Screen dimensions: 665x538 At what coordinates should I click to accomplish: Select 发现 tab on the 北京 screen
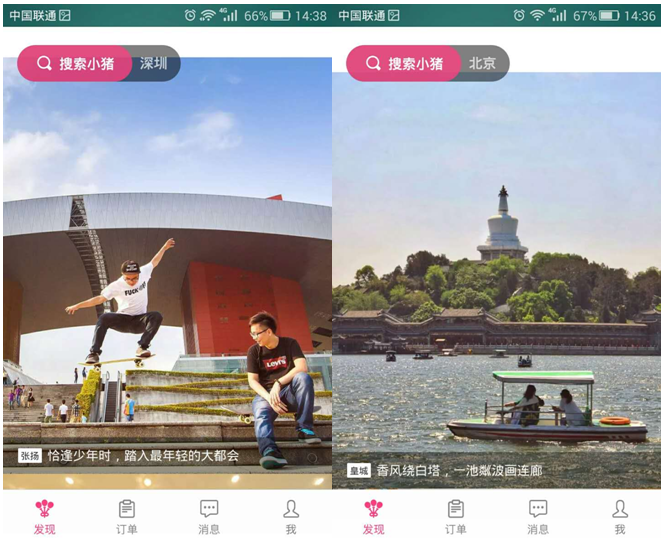pos(373,516)
